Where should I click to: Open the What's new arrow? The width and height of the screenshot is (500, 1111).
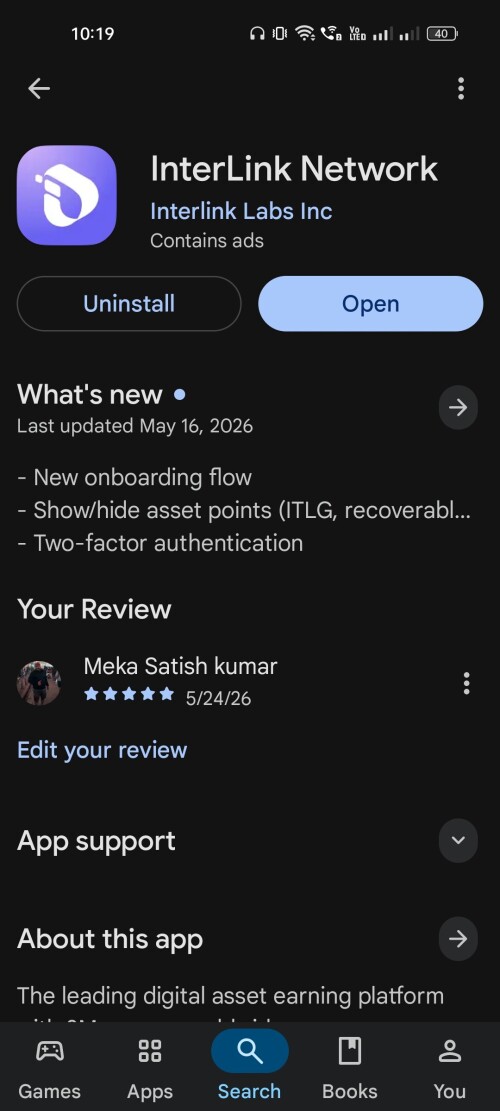[x=458, y=407]
